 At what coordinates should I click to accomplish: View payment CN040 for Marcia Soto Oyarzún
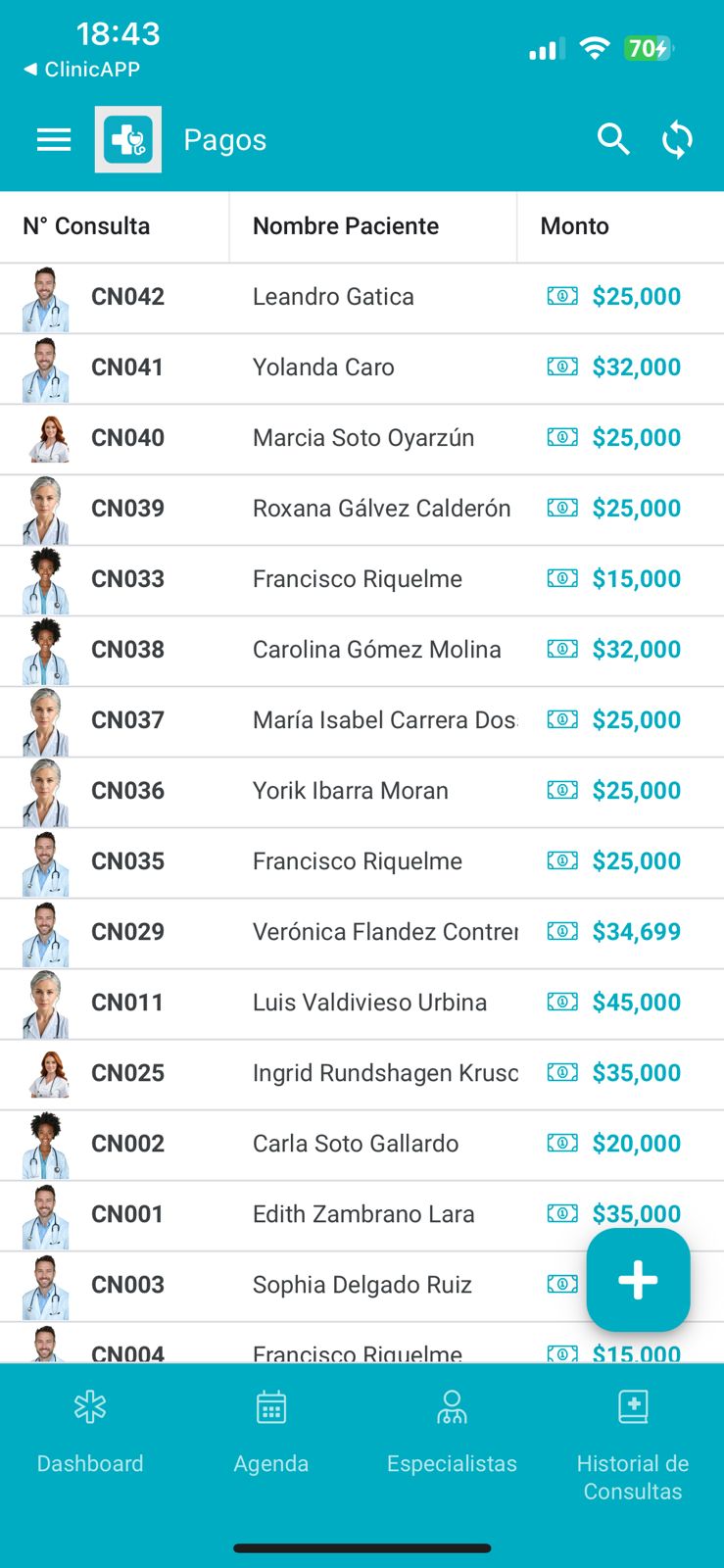[x=362, y=438]
